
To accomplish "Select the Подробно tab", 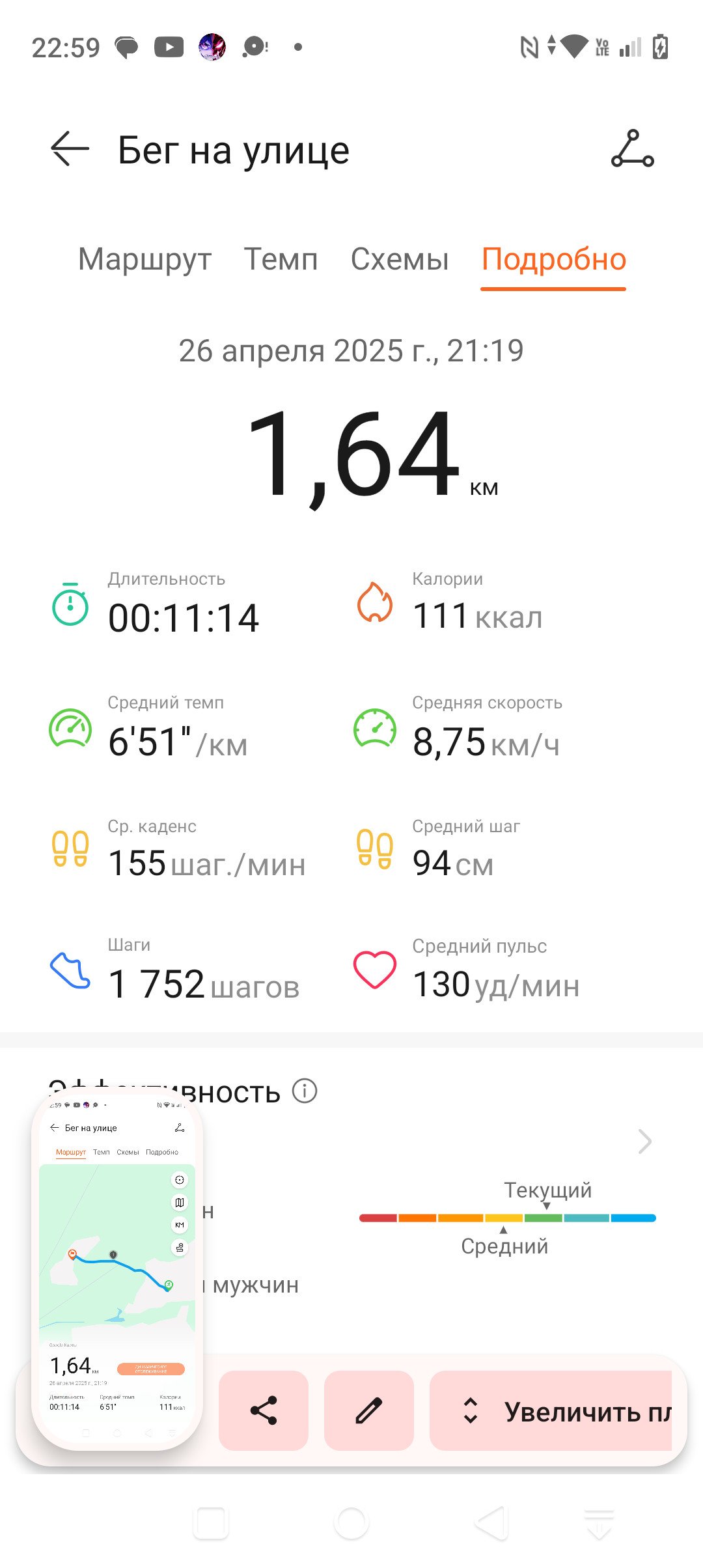I will pos(553,259).
